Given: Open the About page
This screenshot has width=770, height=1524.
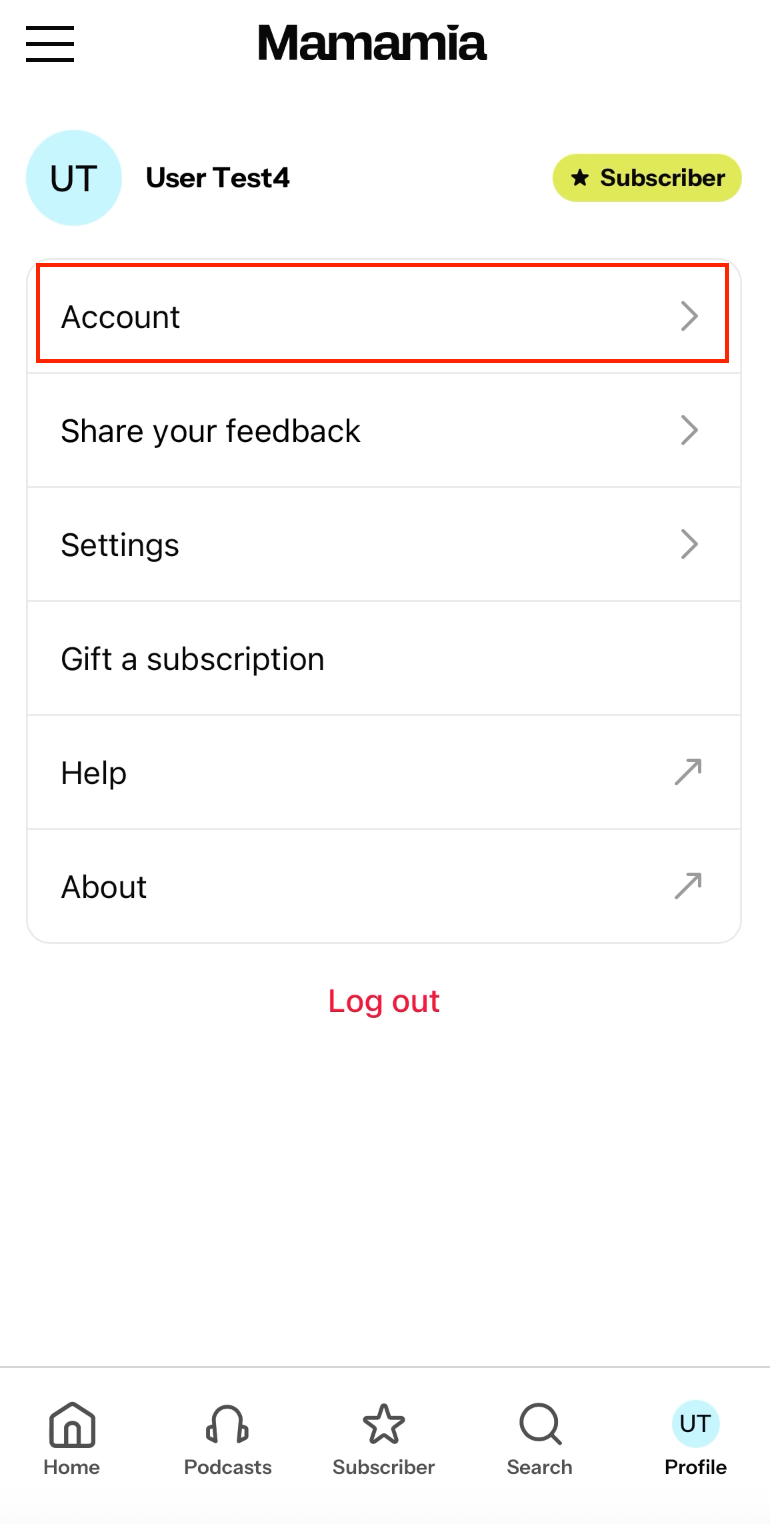Looking at the screenshot, I should pos(382,887).
